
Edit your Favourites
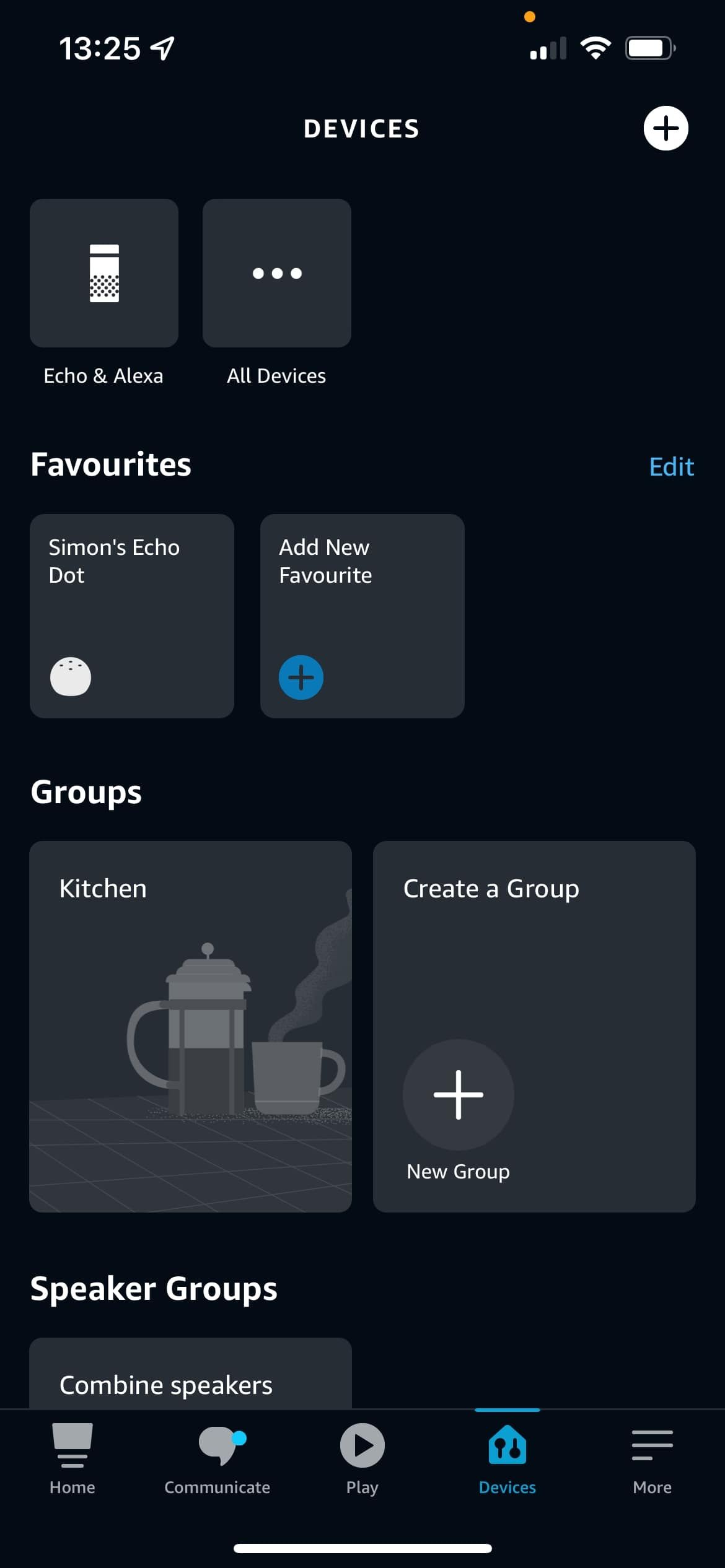click(671, 466)
